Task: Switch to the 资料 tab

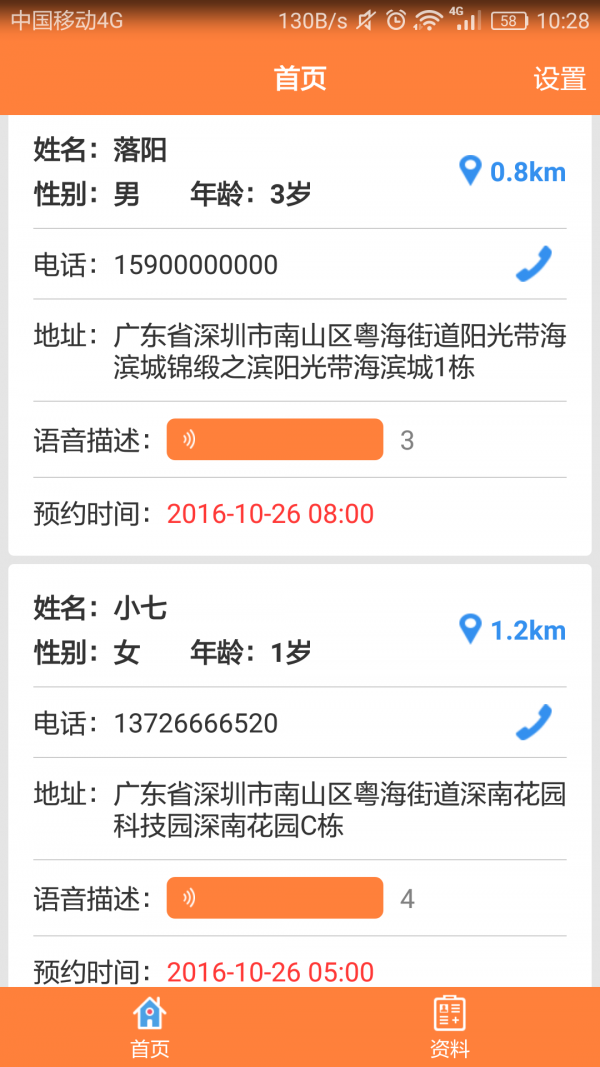Action: (x=449, y=1027)
